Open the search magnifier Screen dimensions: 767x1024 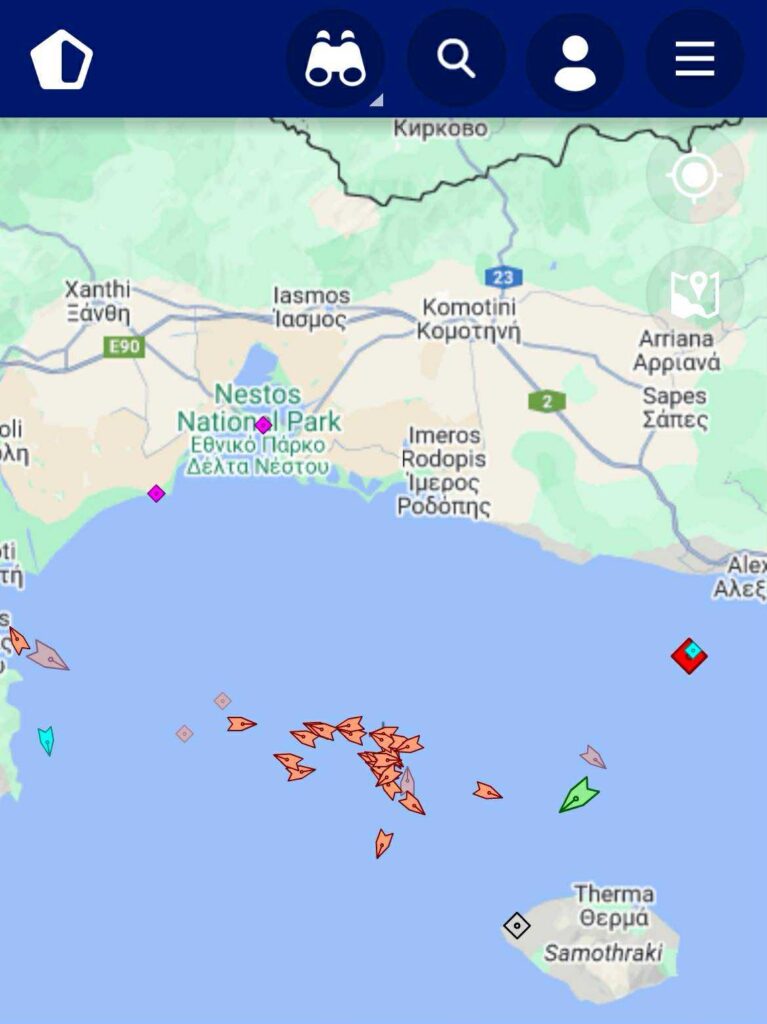pos(456,59)
